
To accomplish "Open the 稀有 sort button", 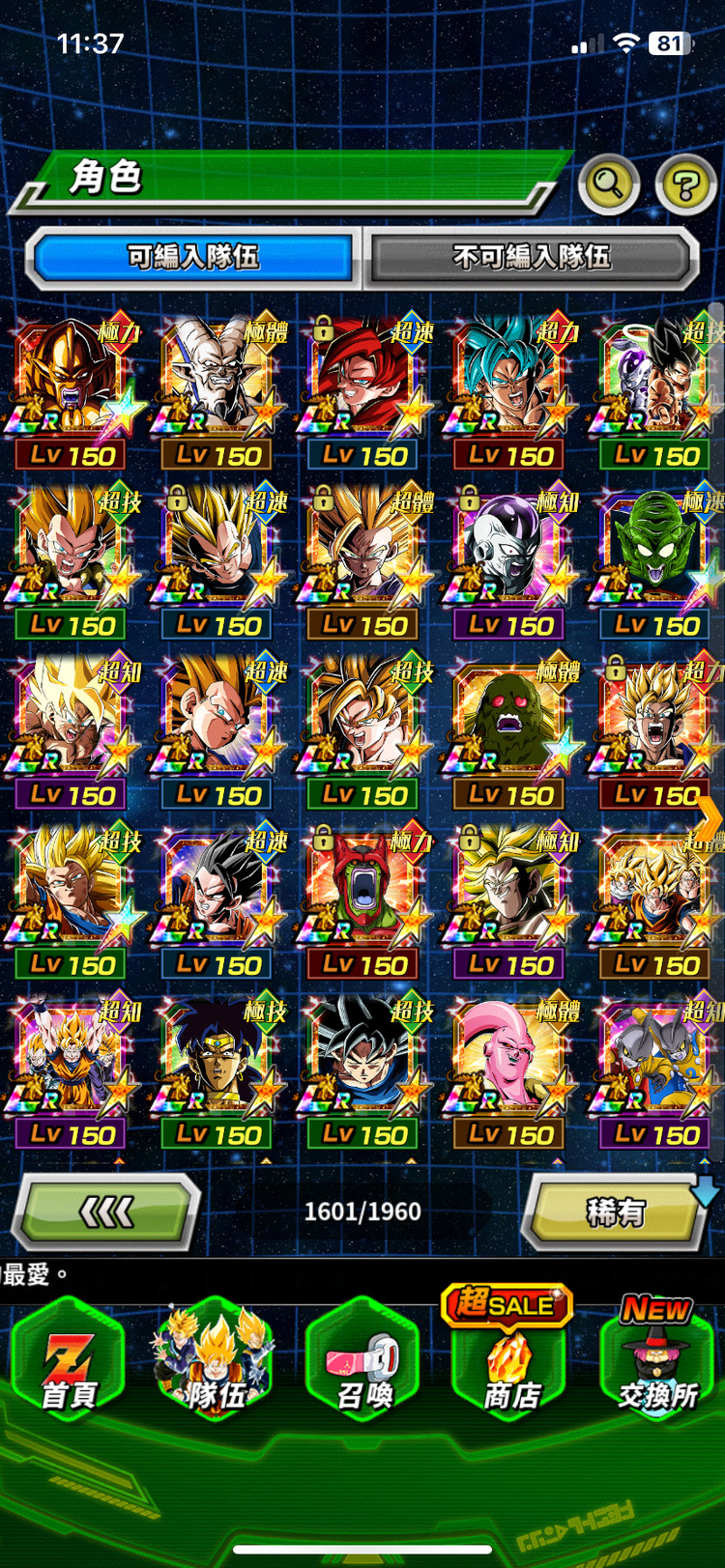I will 616,1212.
